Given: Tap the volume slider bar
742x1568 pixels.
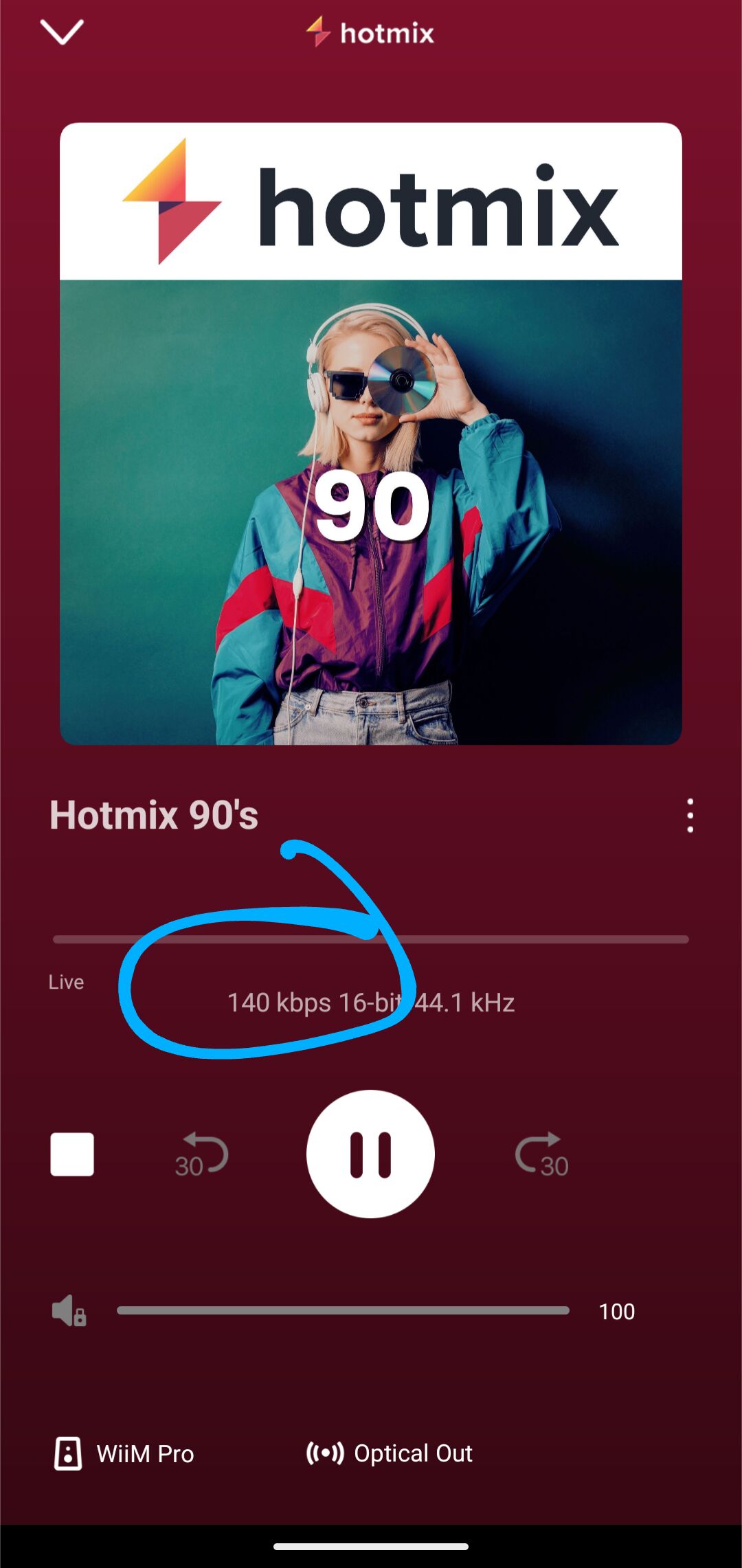Looking at the screenshot, I should [343, 1310].
